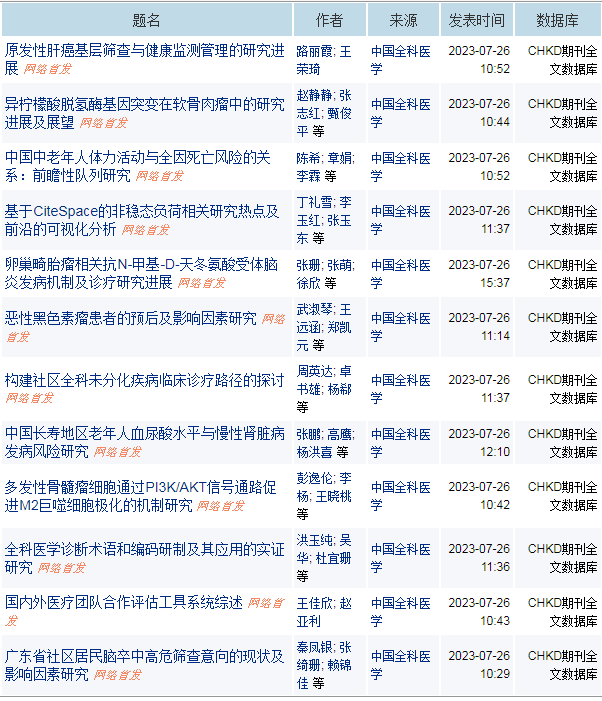Open the 原发性肝癌基层筛查 article
The height and width of the screenshot is (701, 602).
(x=130, y=50)
